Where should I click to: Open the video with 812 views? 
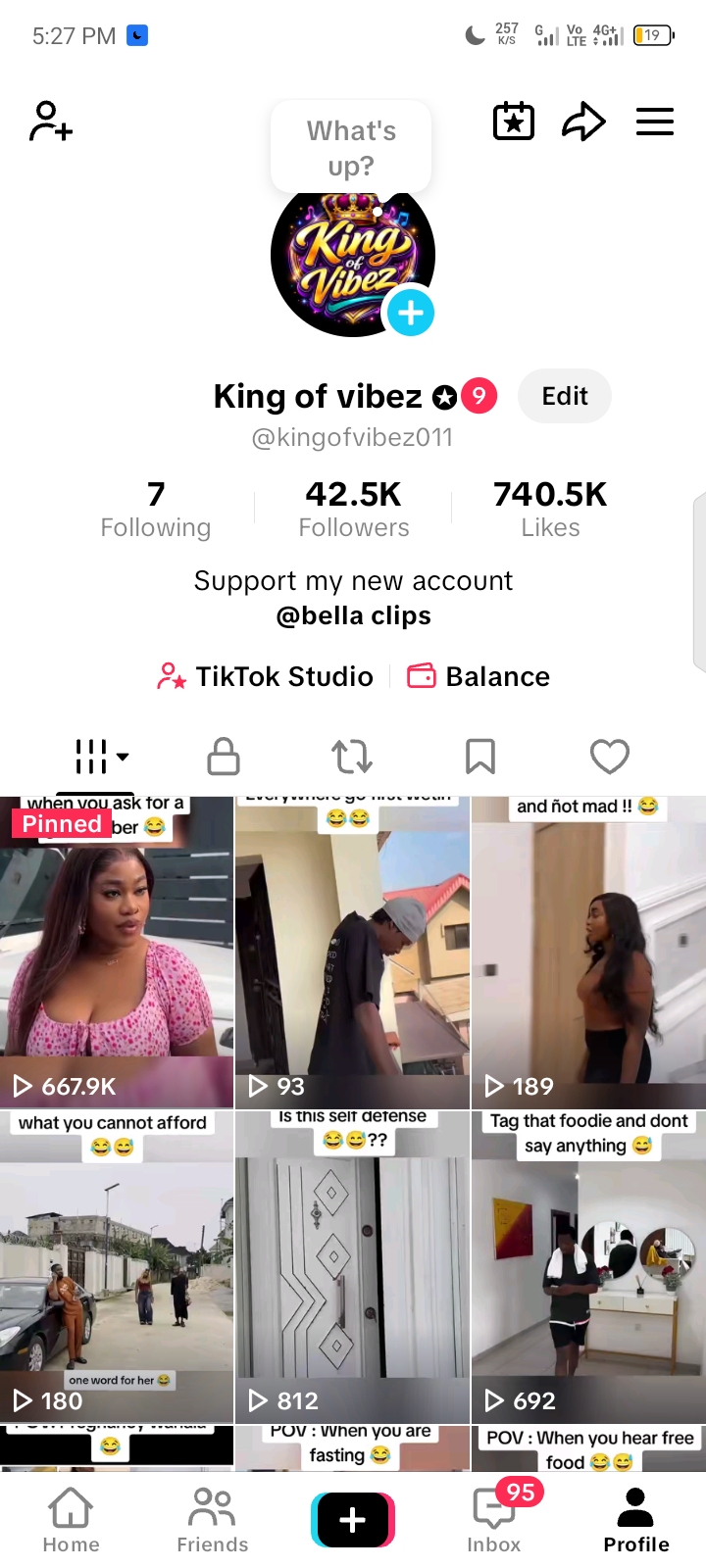click(x=352, y=1266)
